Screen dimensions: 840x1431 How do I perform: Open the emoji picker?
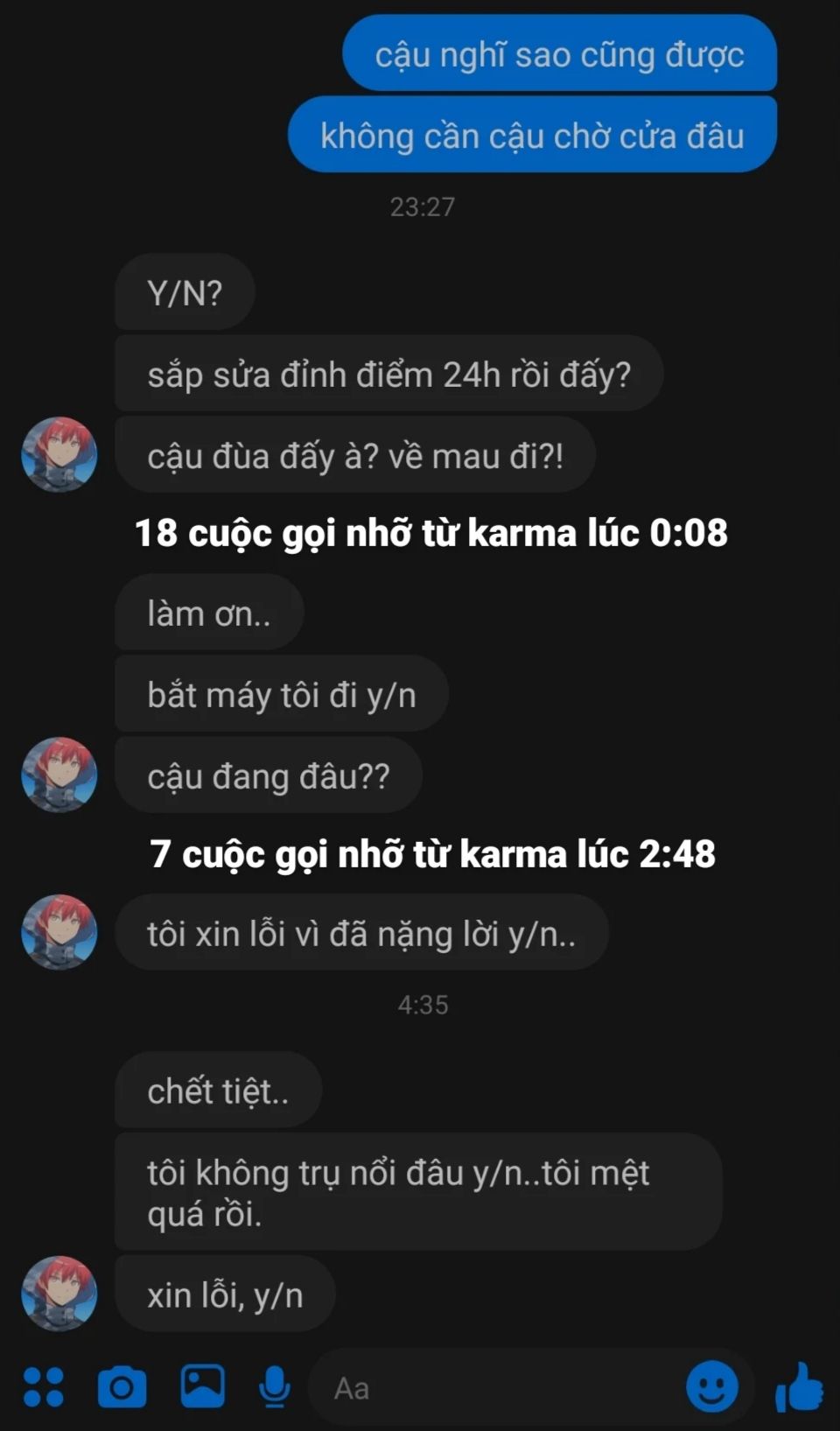coord(711,1387)
